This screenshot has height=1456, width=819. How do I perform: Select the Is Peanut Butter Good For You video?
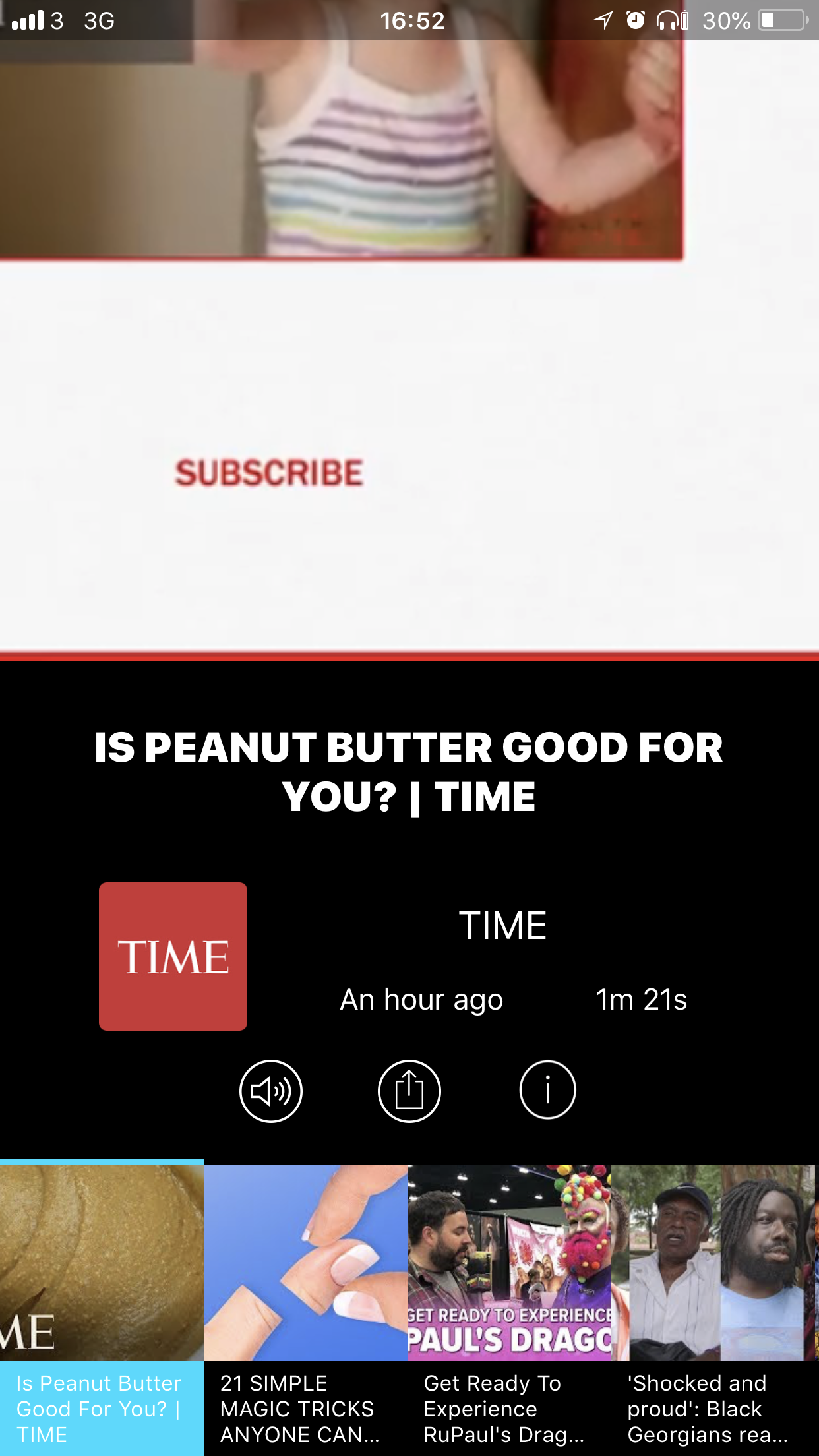102,1308
